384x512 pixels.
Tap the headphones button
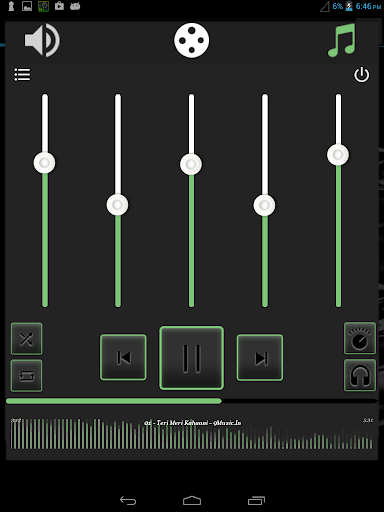360,375
